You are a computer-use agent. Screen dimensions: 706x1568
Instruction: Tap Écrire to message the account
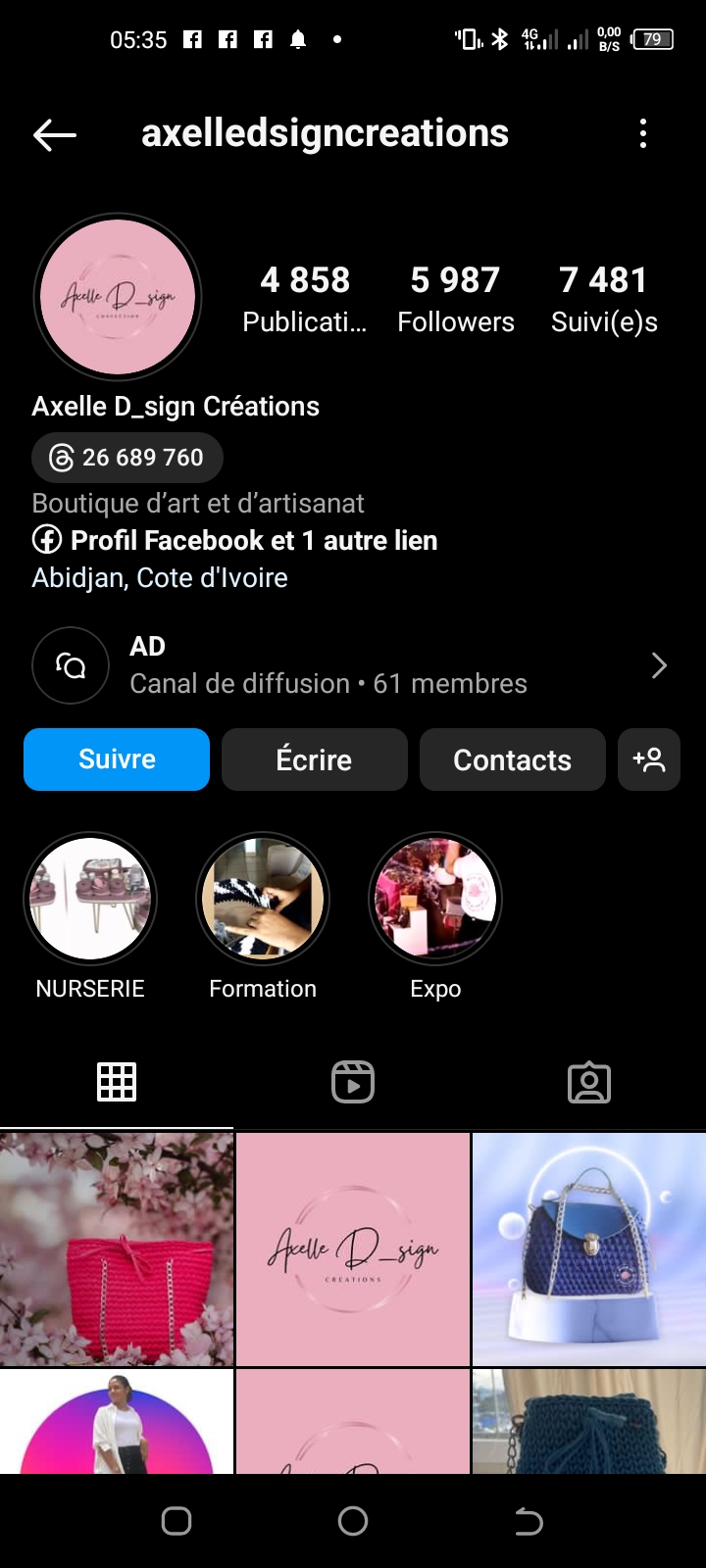tap(314, 759)
